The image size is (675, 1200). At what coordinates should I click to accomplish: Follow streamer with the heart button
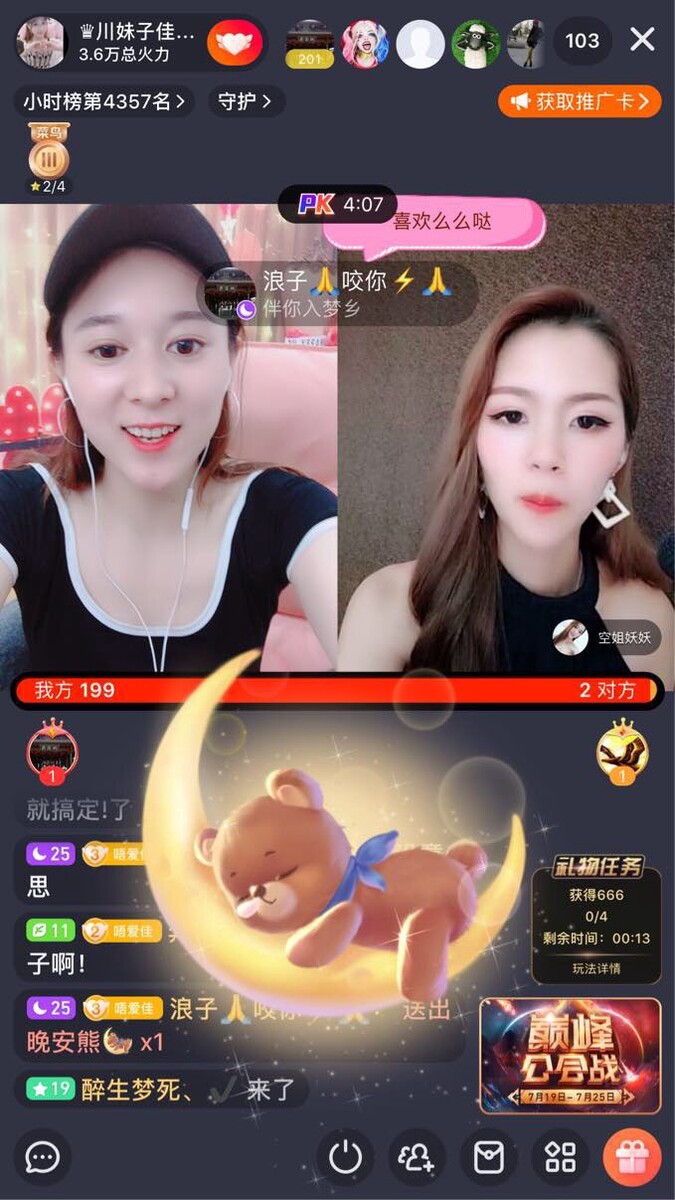click(x=235, y=42)
